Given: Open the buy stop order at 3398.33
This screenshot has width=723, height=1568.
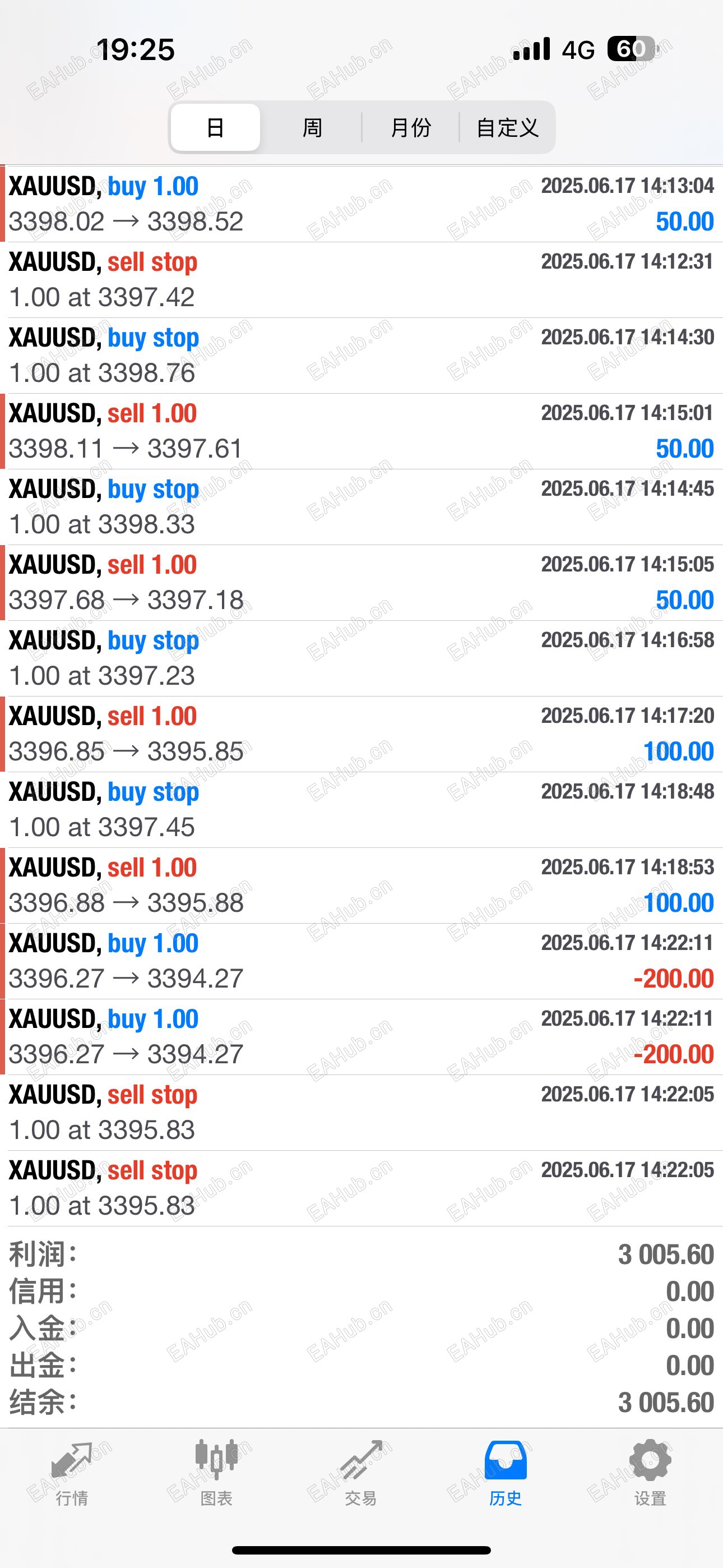Looking at the screenshot, I should (x=361, y=507).
